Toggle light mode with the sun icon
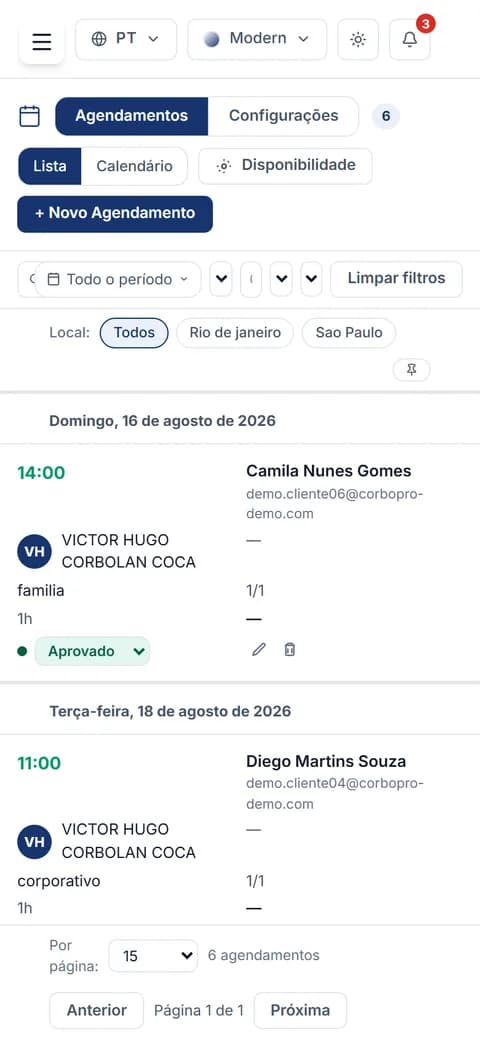Viewport: 480px width, 1039px height. 358,40
